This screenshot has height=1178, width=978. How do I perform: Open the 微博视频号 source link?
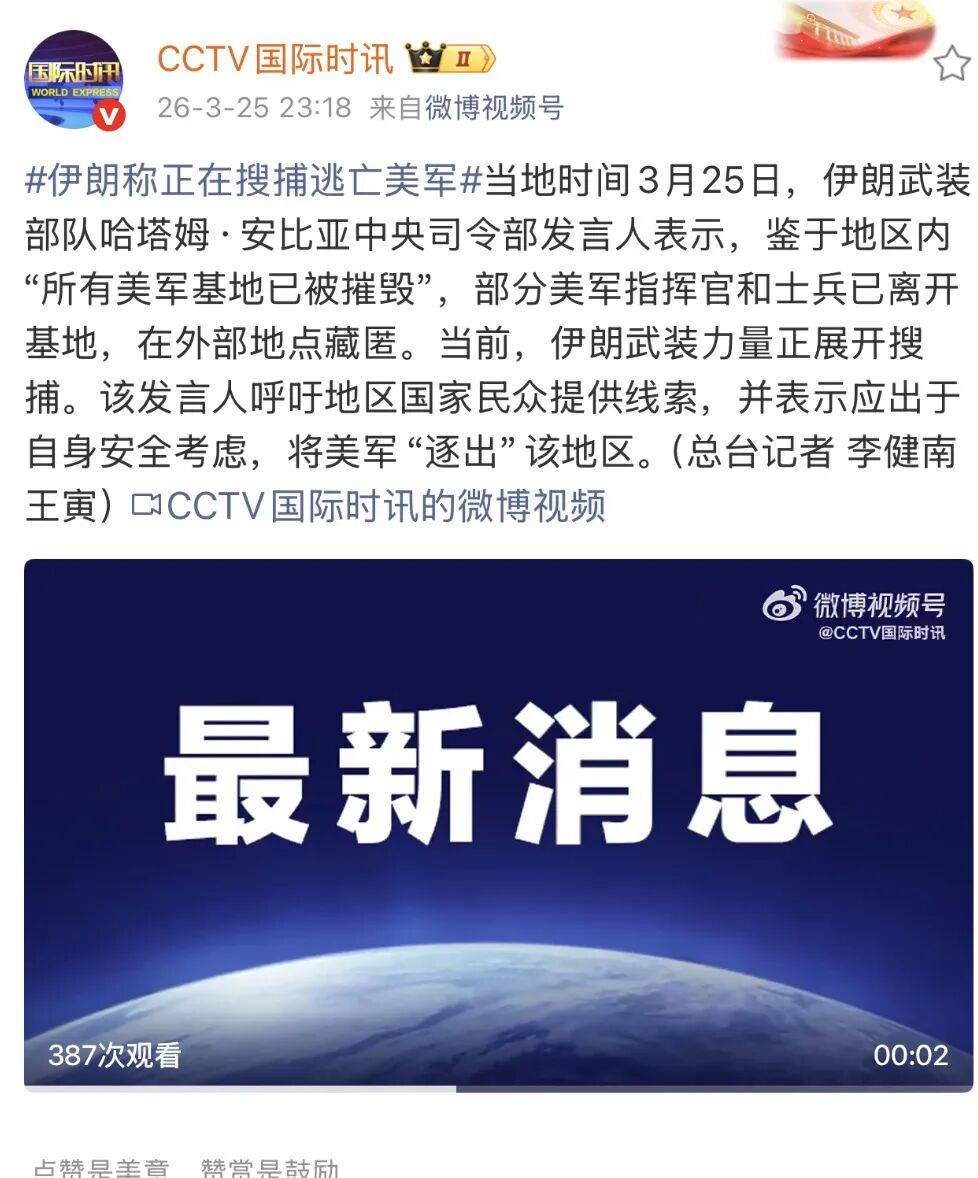pyautogui.click(x=494, y=108)
